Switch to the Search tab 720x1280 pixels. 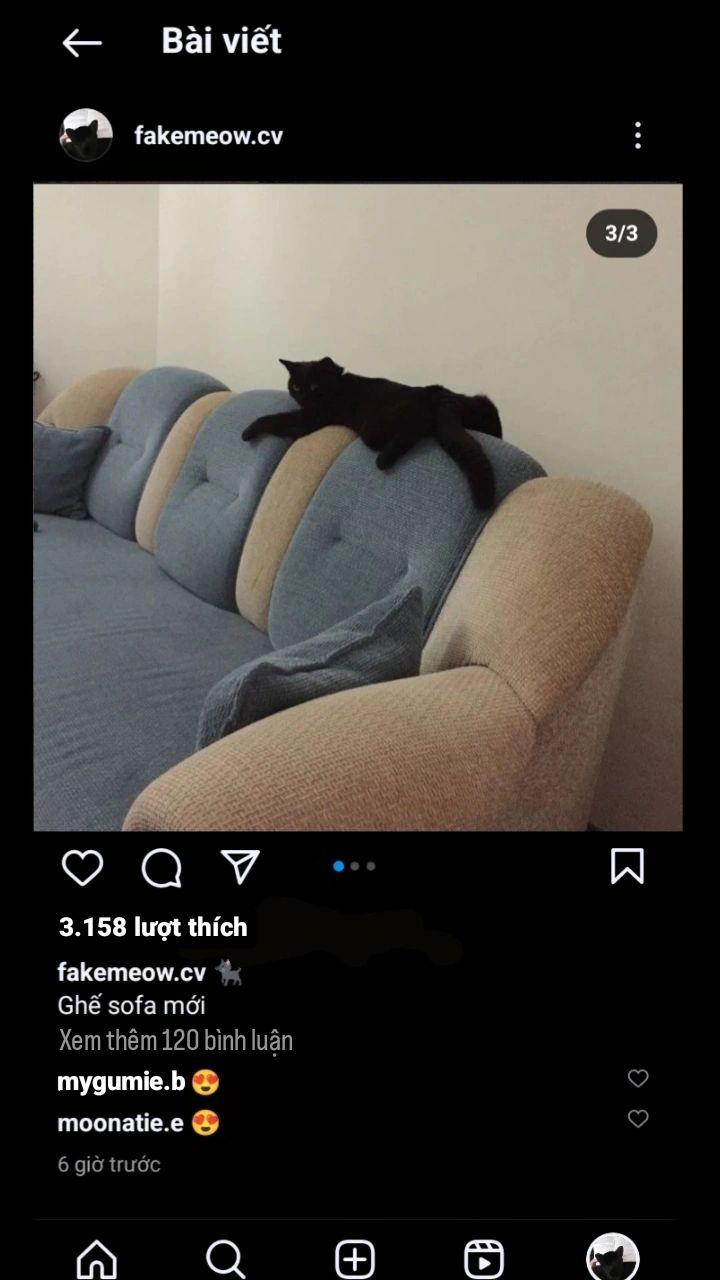[x=226, y=1260]
